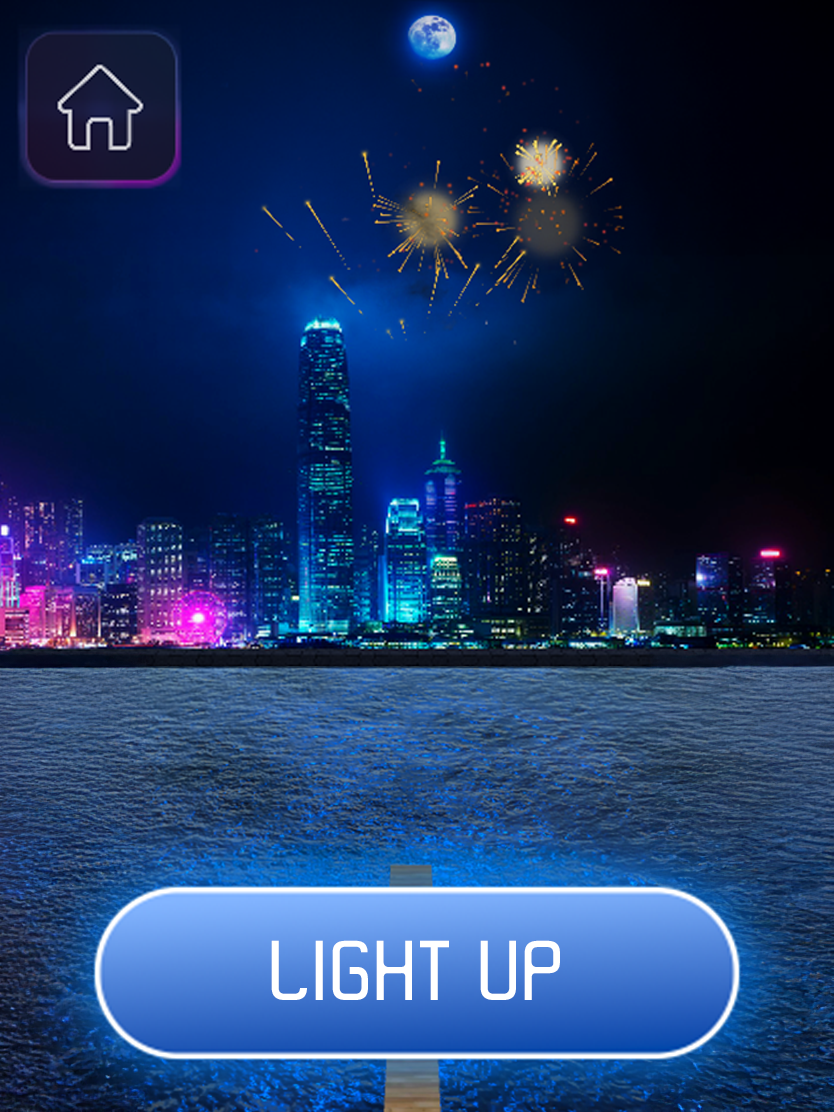
Task: Go back to the home screen
Action: click(101, 107)
